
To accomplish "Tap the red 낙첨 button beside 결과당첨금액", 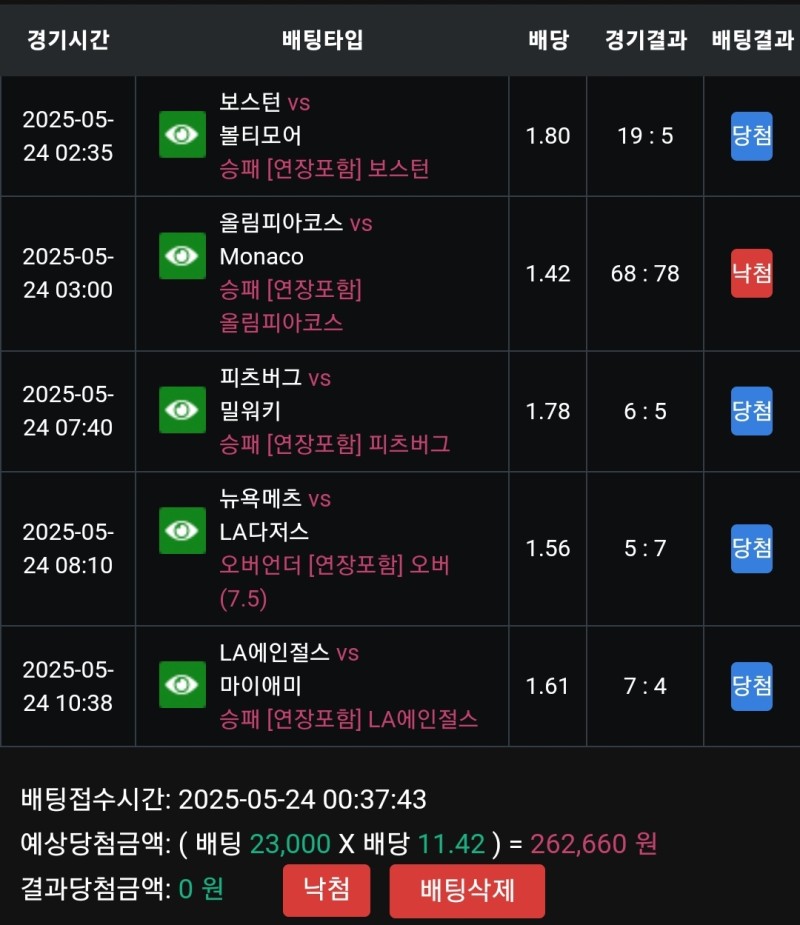I will tap(326, 890).
